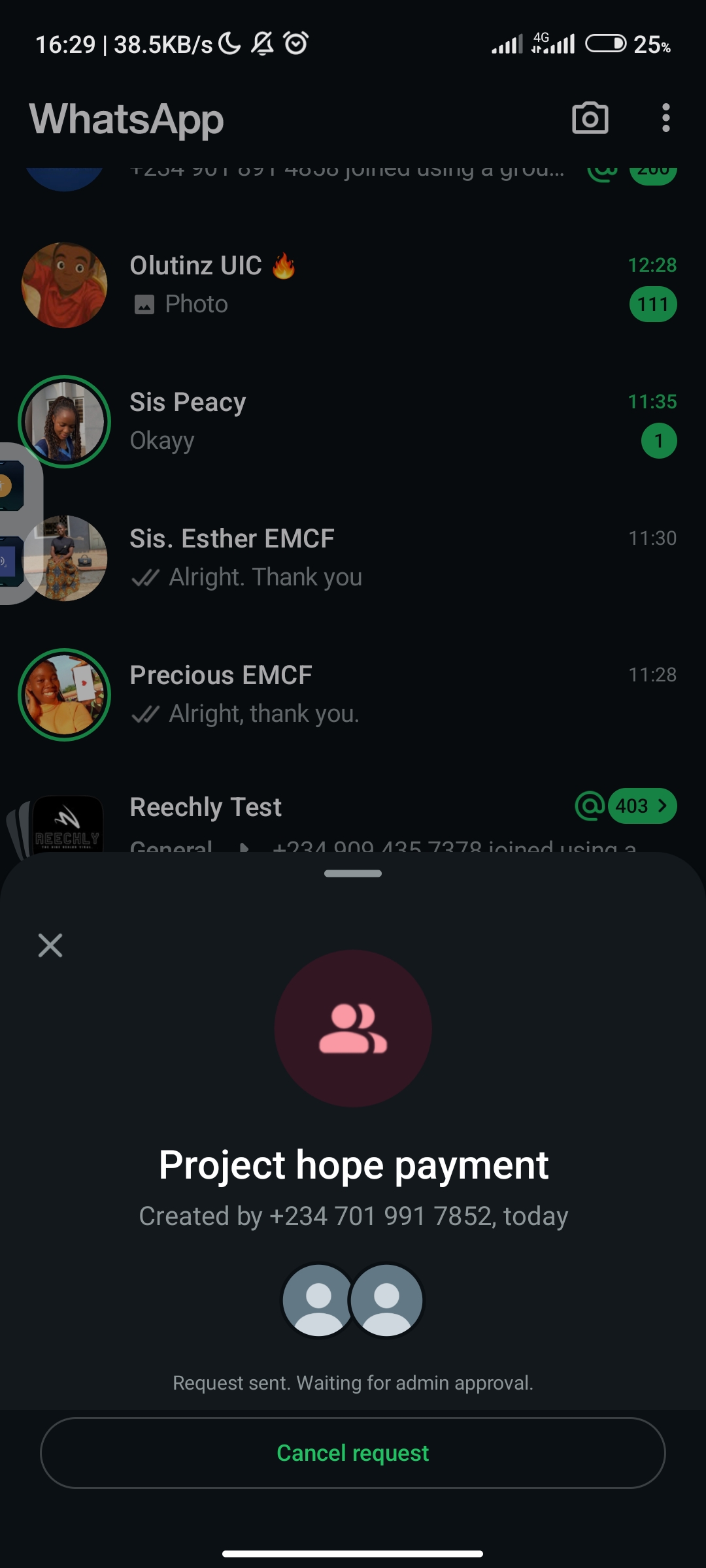View Sis Peacy's status from her avatar
This screenshot has width=706, height=1568.
tap(64, 421)
